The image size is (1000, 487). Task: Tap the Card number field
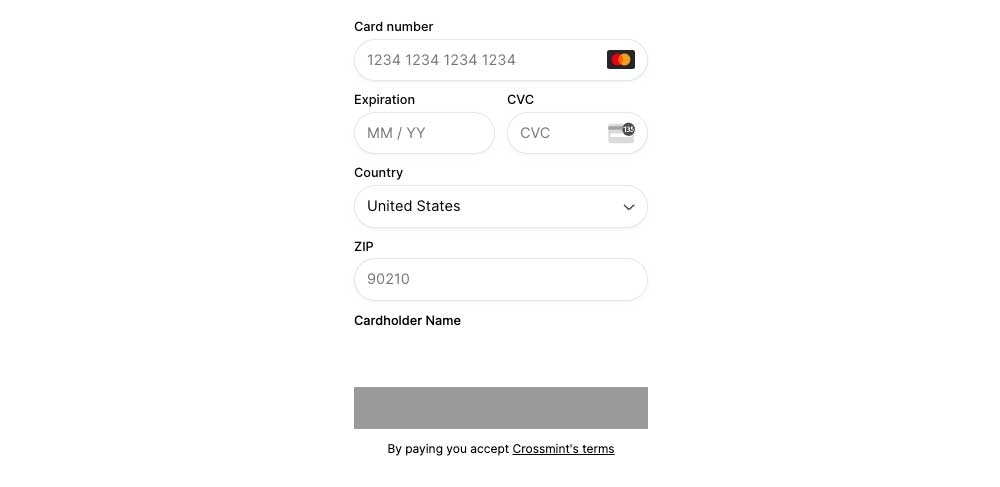480,60
